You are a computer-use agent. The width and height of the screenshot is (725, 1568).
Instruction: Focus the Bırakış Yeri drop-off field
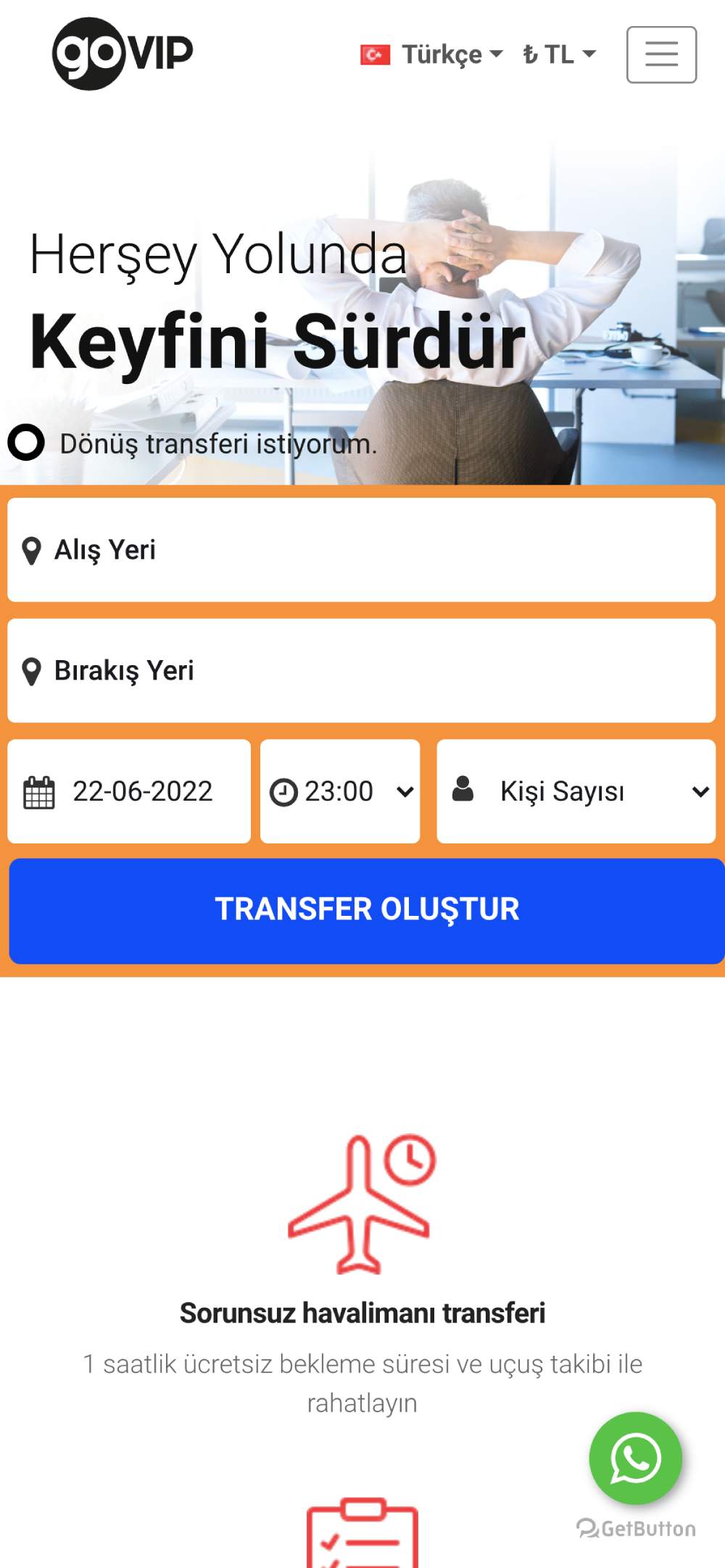(361, 671)
